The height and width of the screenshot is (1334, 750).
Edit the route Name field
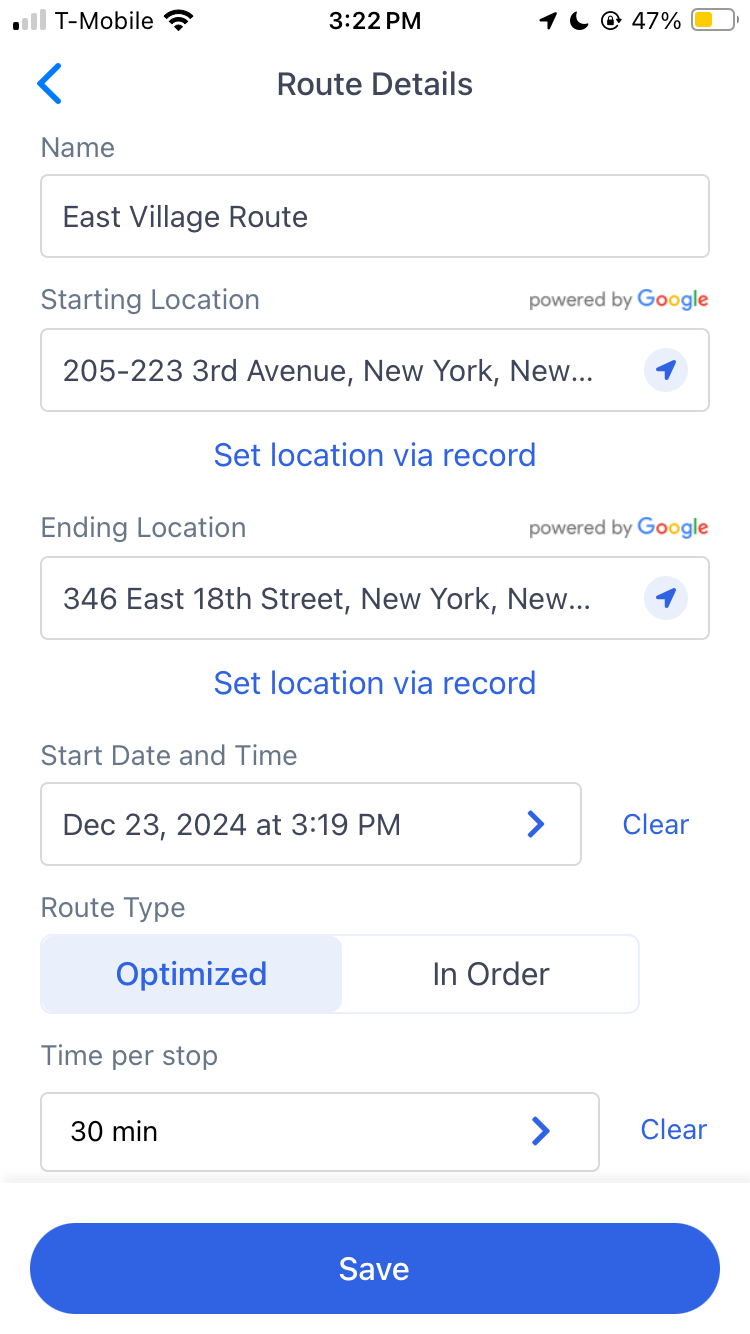[375, 216]
